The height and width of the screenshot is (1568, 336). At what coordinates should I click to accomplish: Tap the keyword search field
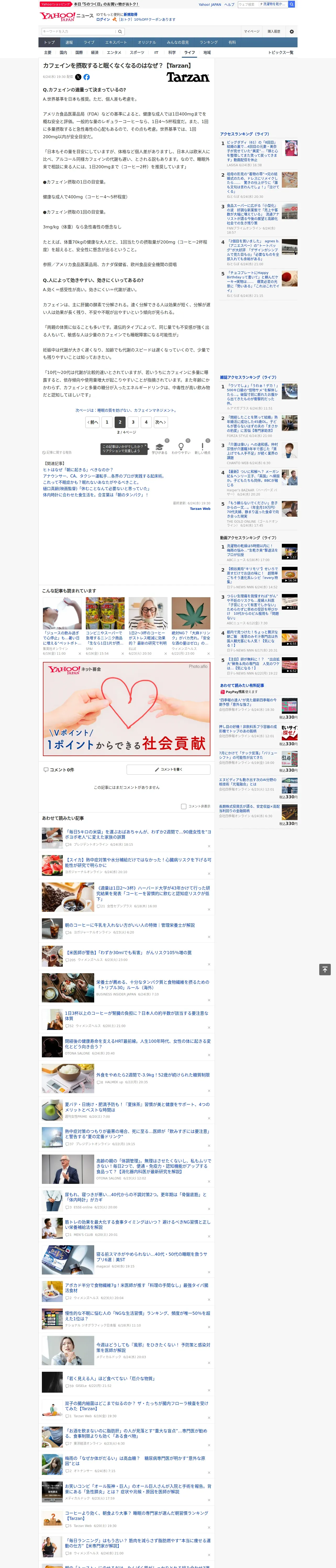tap(79, 31)
